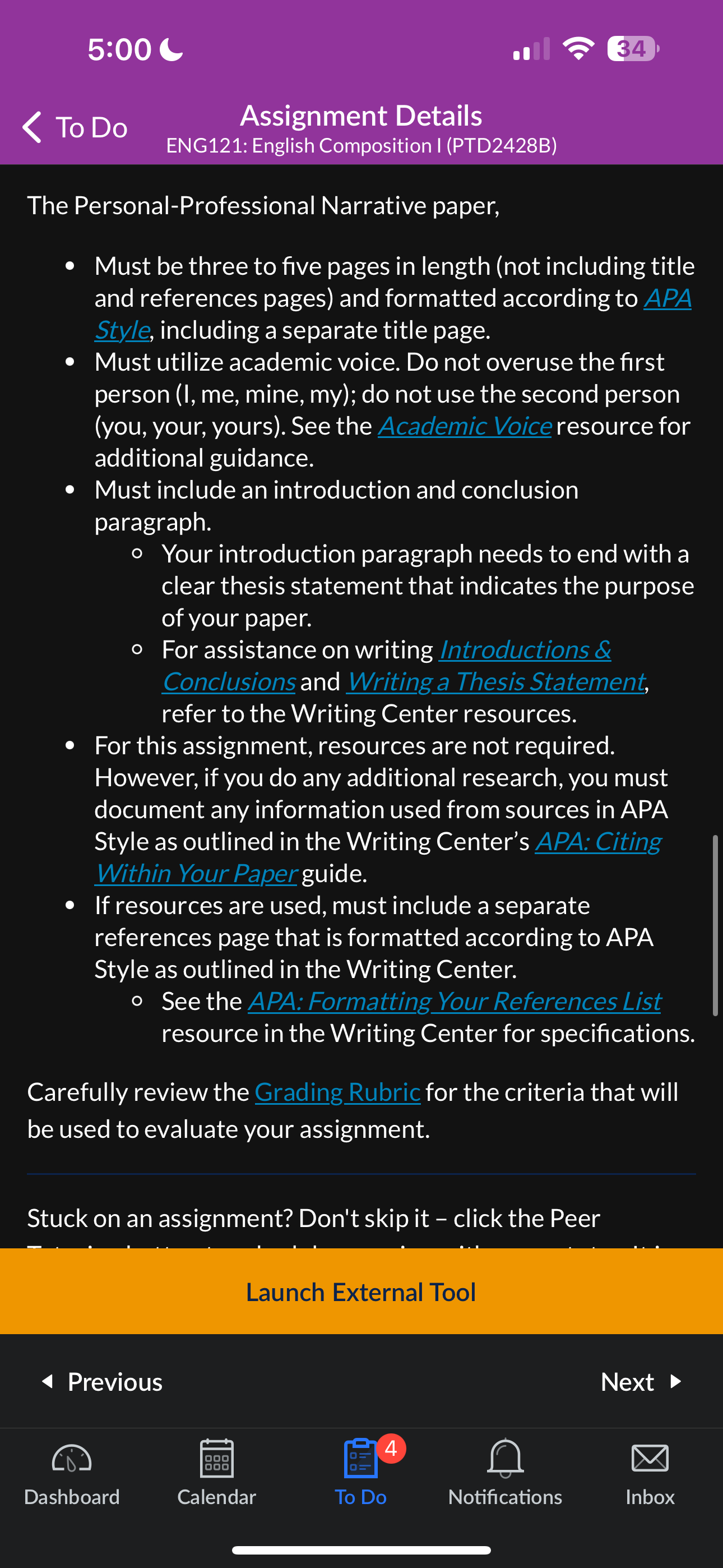Open the Grading Rubric link

coord(338,1092)
